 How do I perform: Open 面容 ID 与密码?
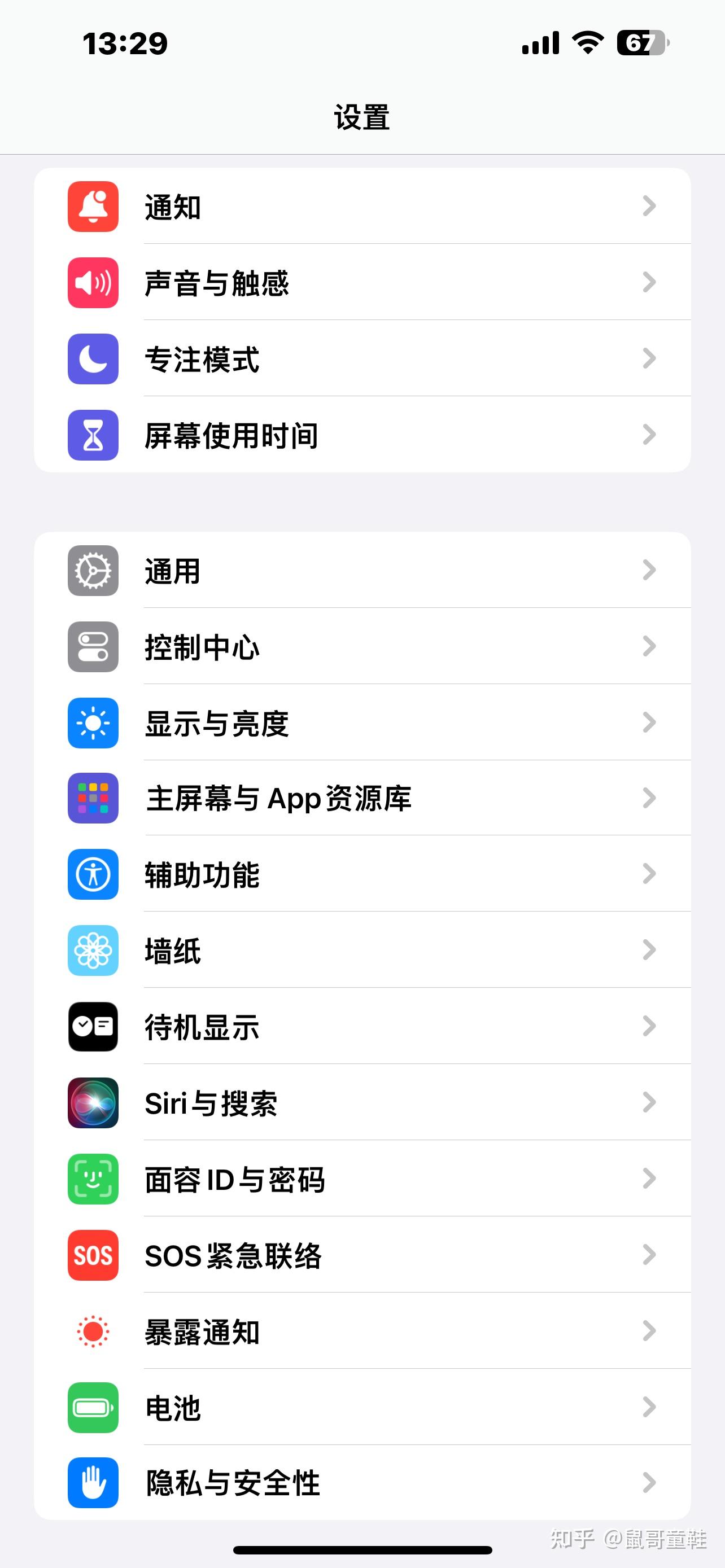click(361, 1179)
